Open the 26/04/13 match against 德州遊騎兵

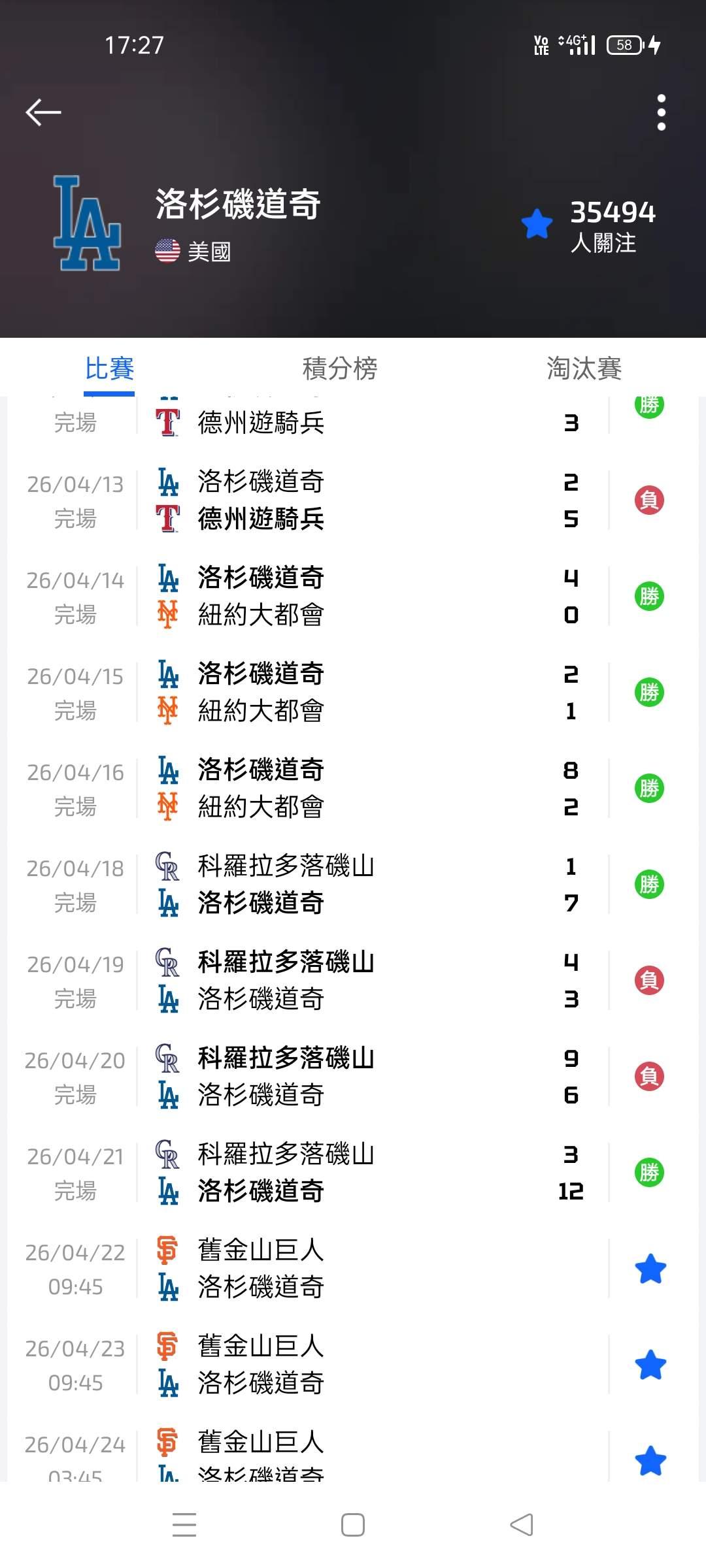353,500
